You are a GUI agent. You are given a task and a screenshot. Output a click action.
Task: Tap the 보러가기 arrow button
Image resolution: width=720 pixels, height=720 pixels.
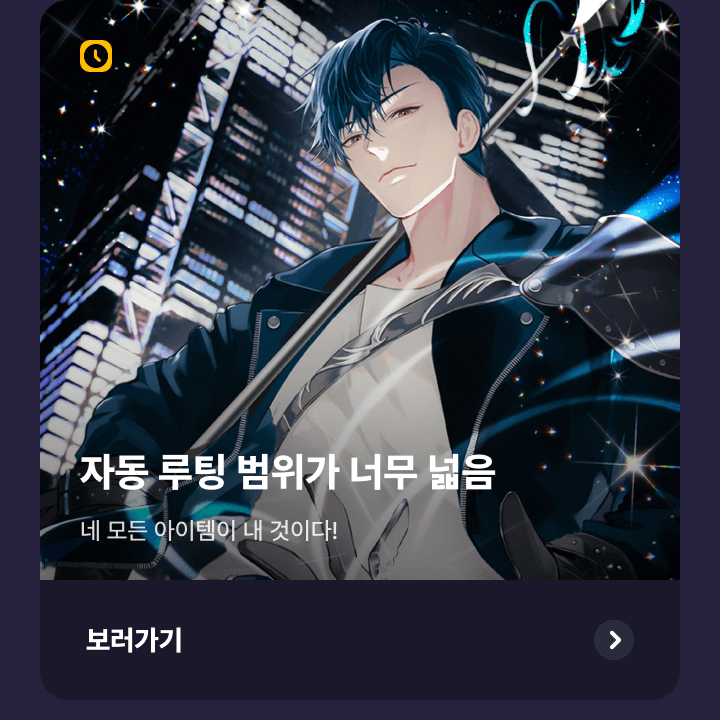point(614,640)
